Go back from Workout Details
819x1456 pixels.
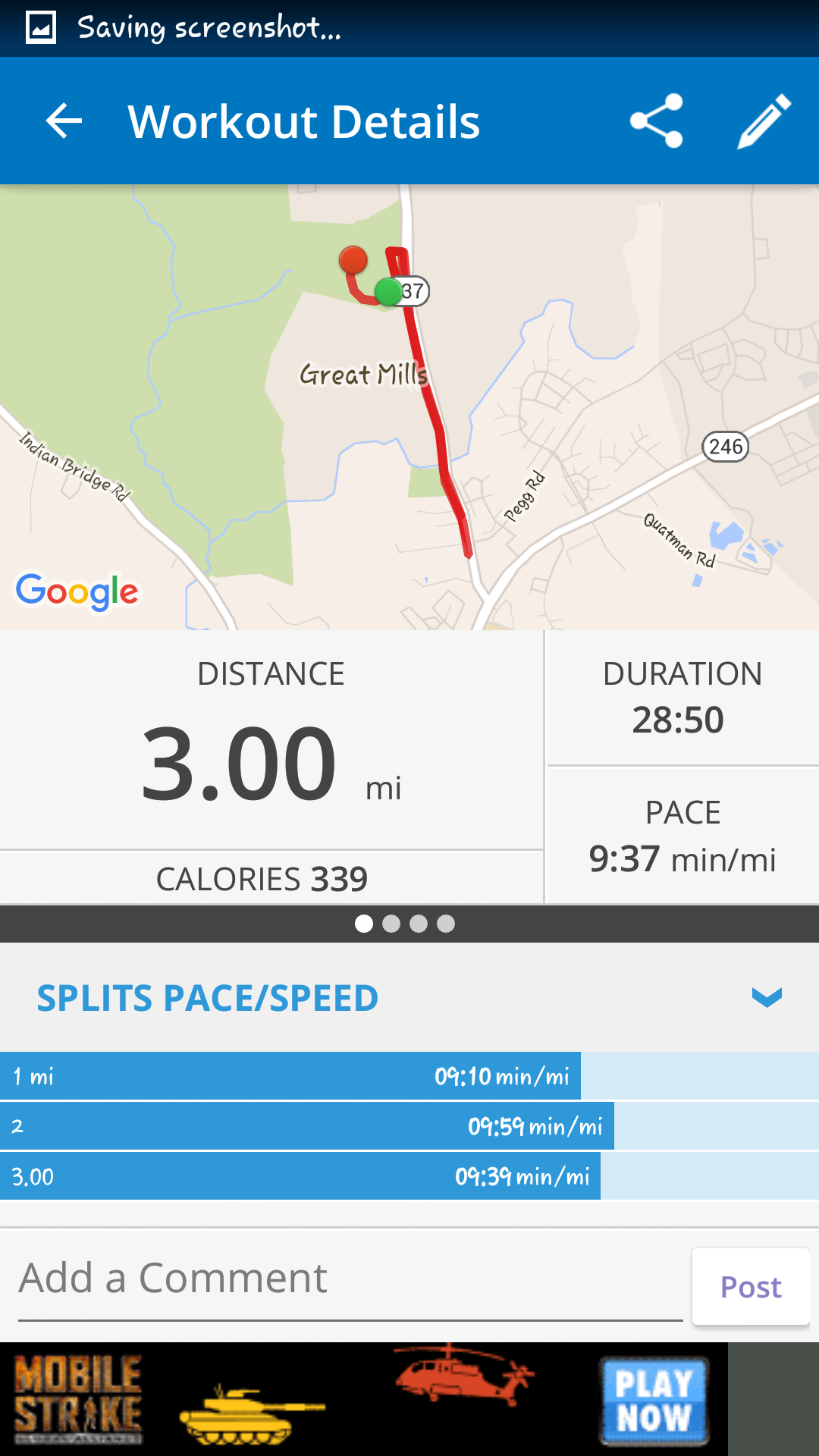tap(64, 121)
